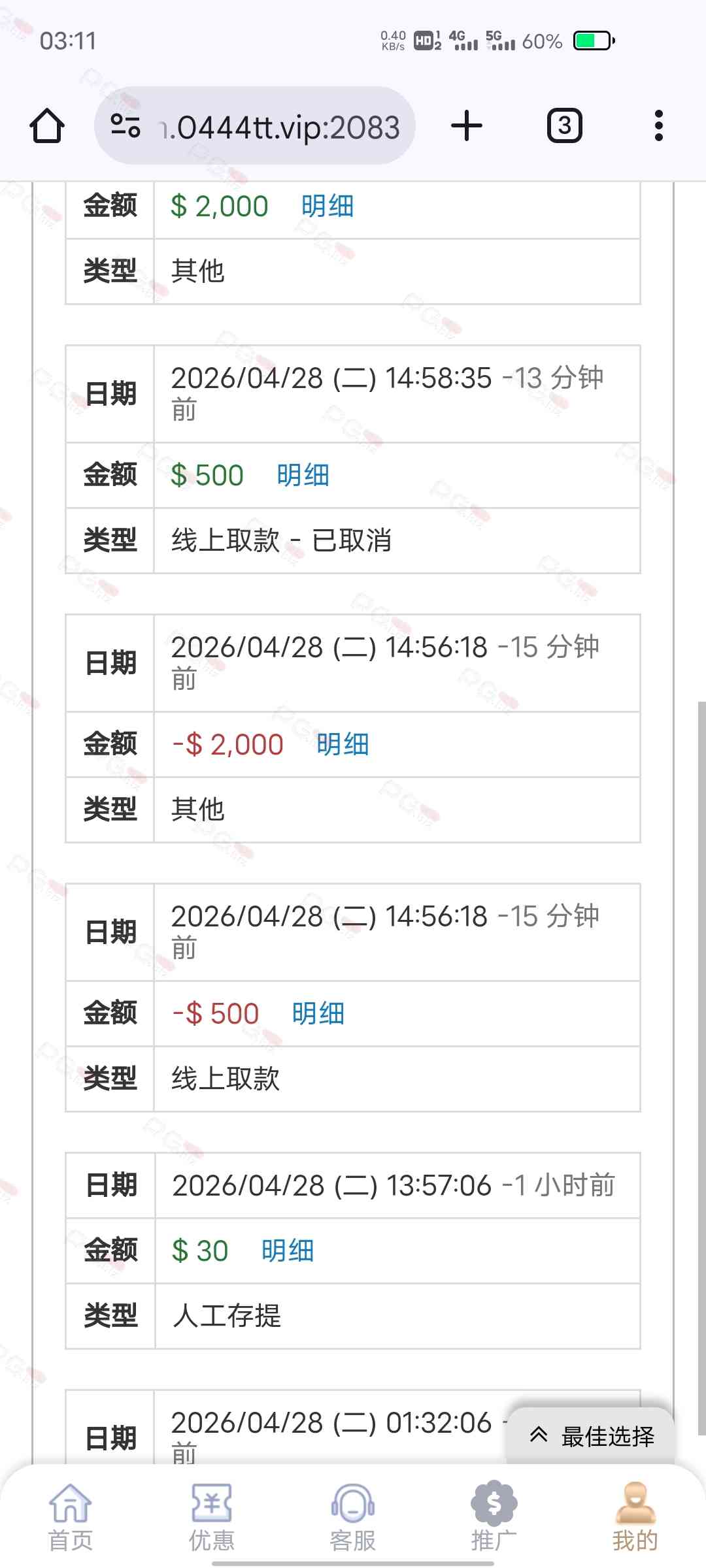Open the 优惠 promotions tab
706x1568 pixels.
(x=211, y=1517)
